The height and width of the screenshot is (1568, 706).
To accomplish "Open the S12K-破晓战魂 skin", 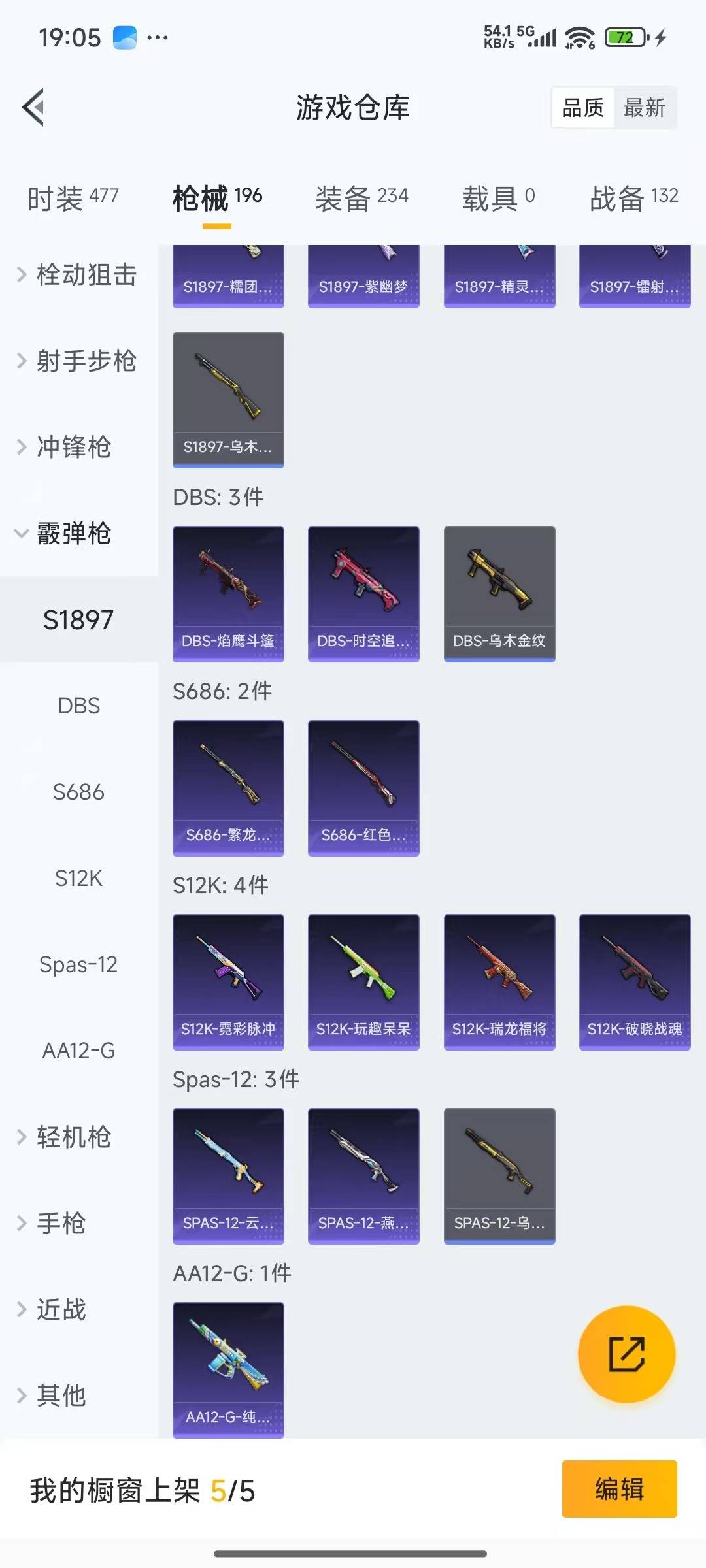I will pyautogui.click(x=635, y=981).
